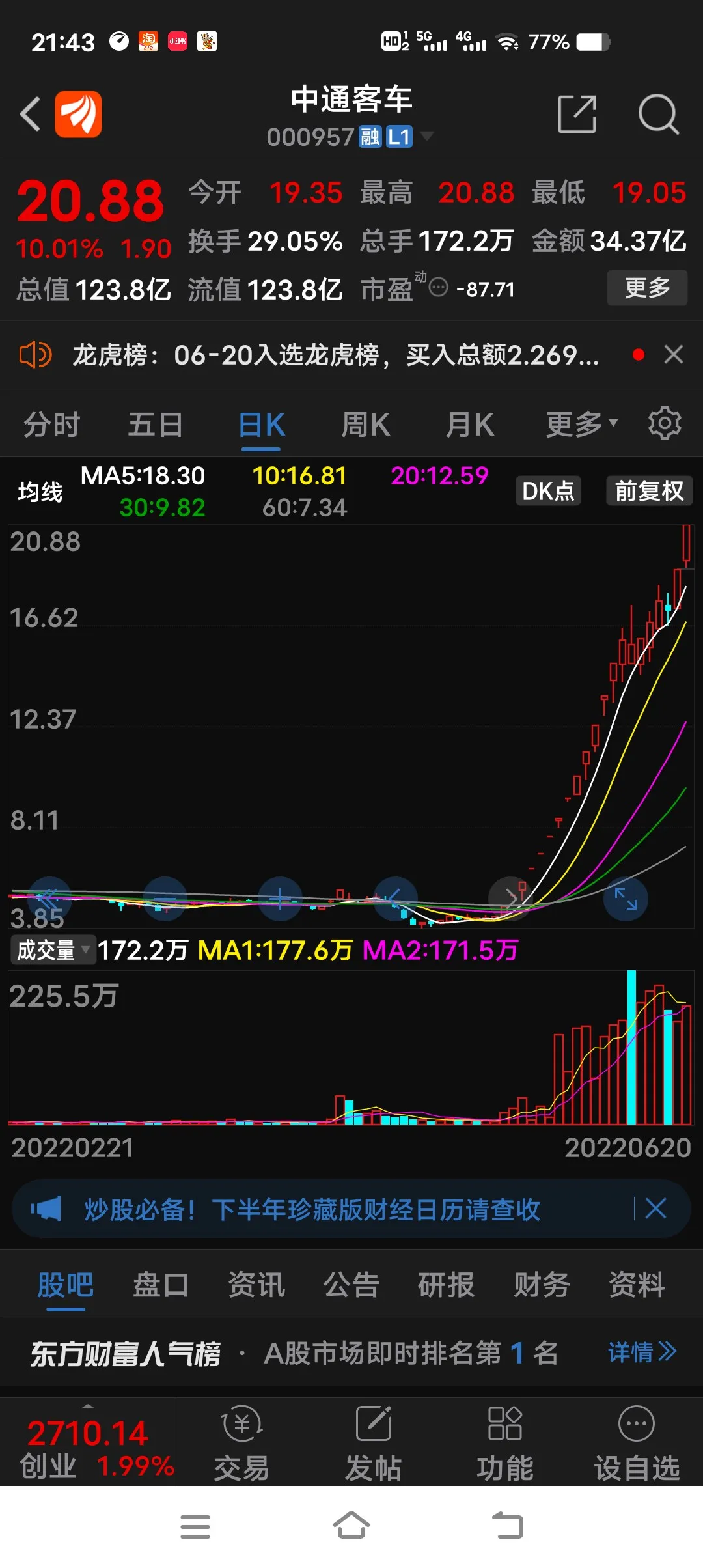Select the 月K chart tab
Image resolution: width=703 pixels, height=1568 pixels.
click(x=469, y=425)
